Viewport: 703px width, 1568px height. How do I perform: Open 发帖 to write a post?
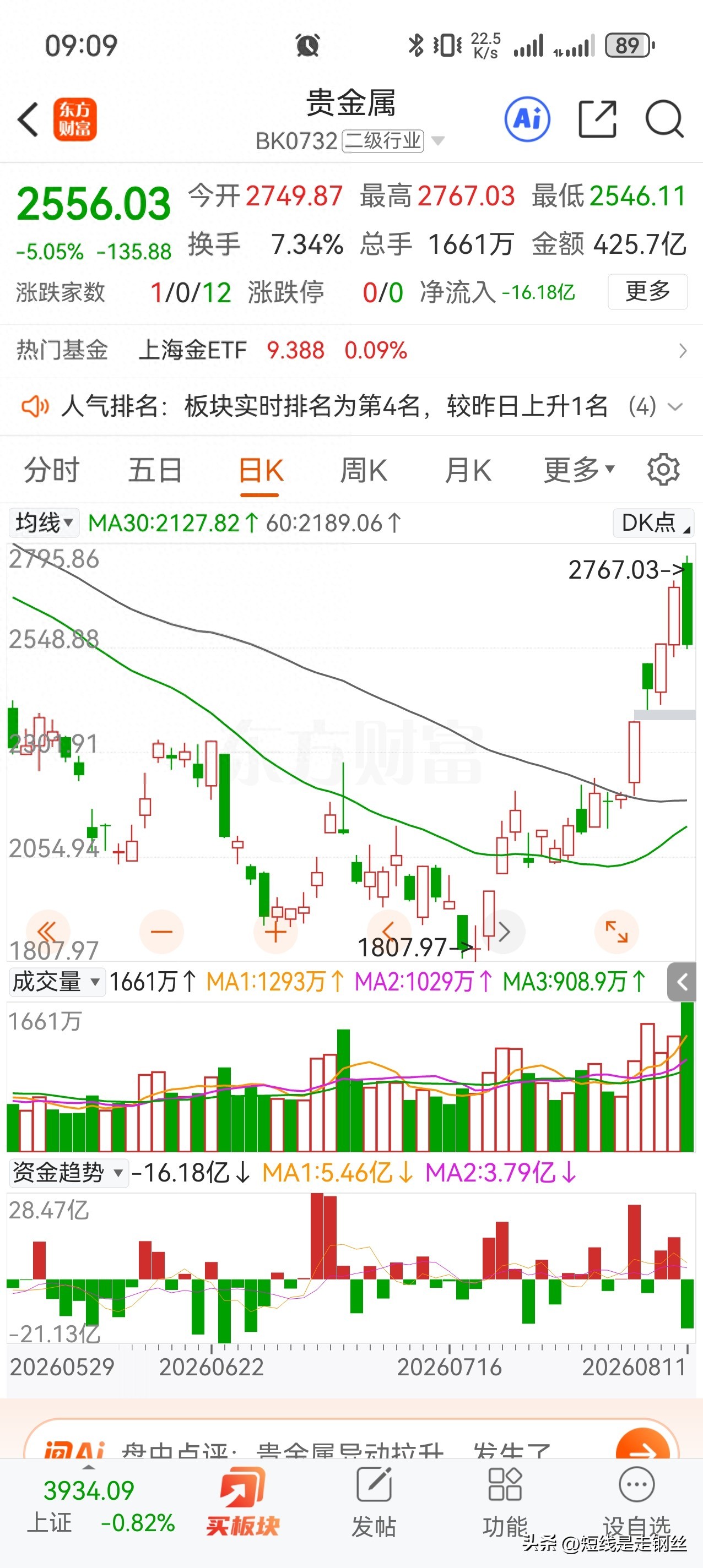tap(374, 1501)
